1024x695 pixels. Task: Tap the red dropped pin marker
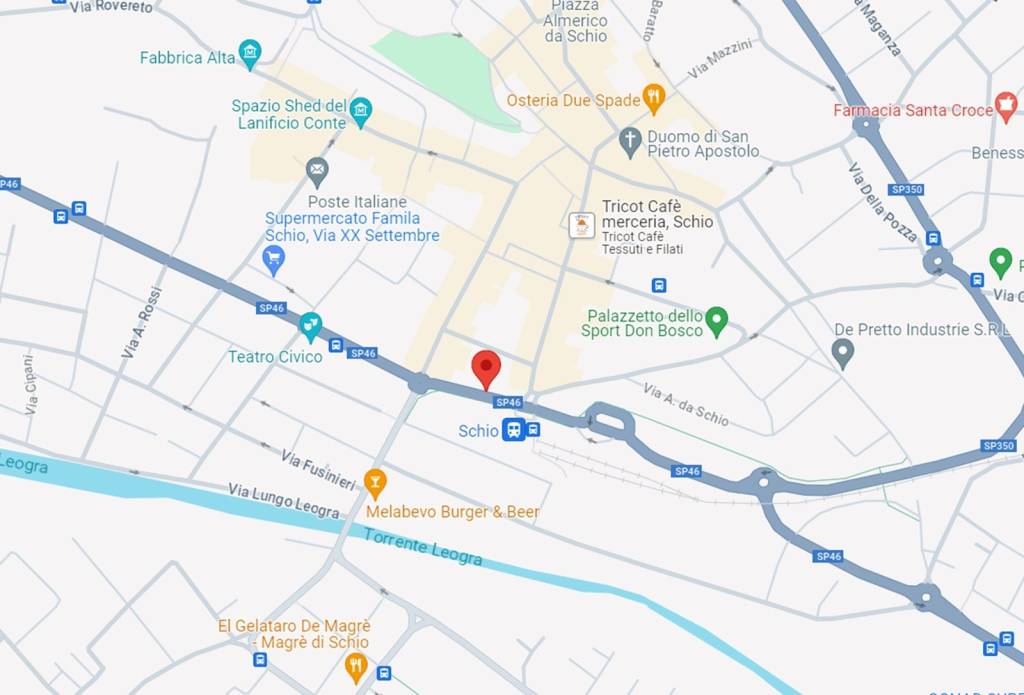point(486,368)
